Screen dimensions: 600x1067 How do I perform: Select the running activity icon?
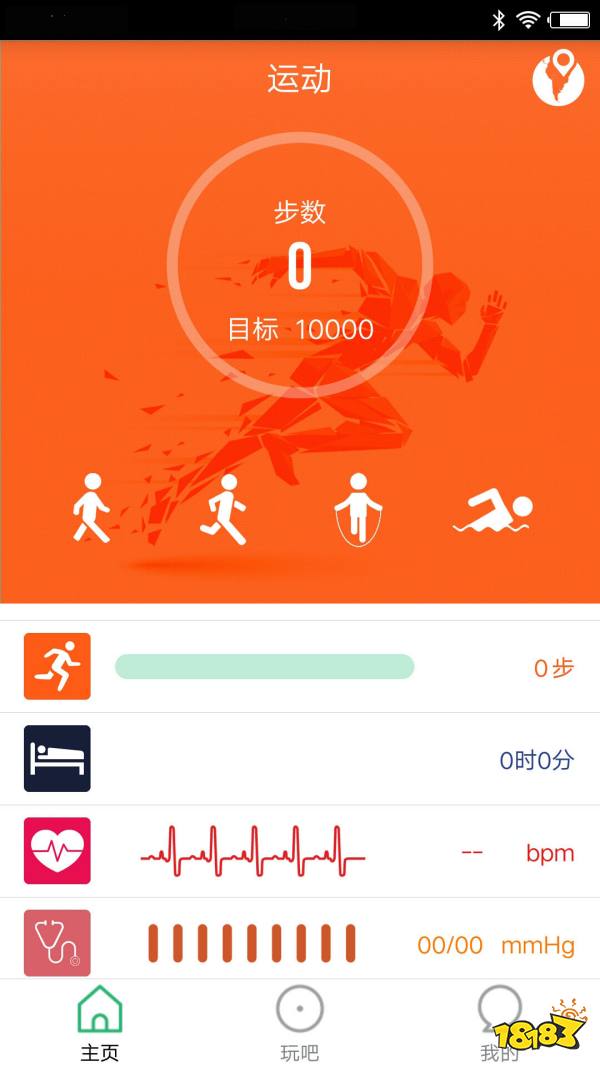click(x=225, y=509)
